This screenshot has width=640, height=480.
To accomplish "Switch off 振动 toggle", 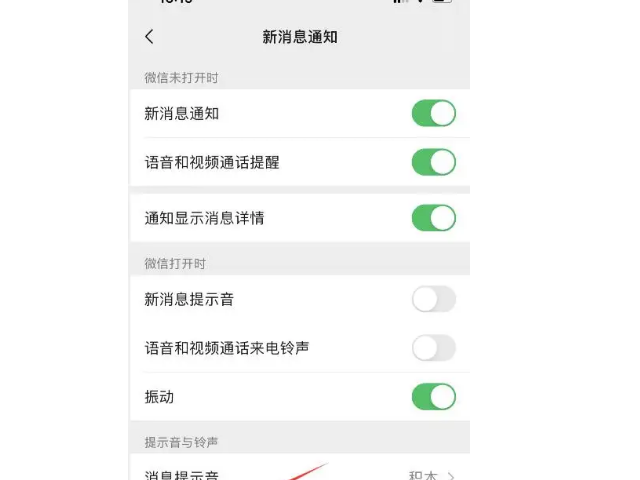I will coord(433,397).
